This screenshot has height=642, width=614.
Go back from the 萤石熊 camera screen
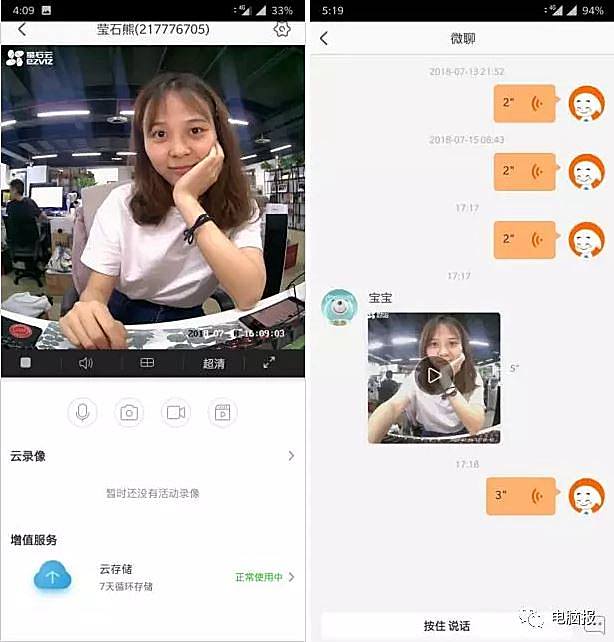click(x=22, y=29)
